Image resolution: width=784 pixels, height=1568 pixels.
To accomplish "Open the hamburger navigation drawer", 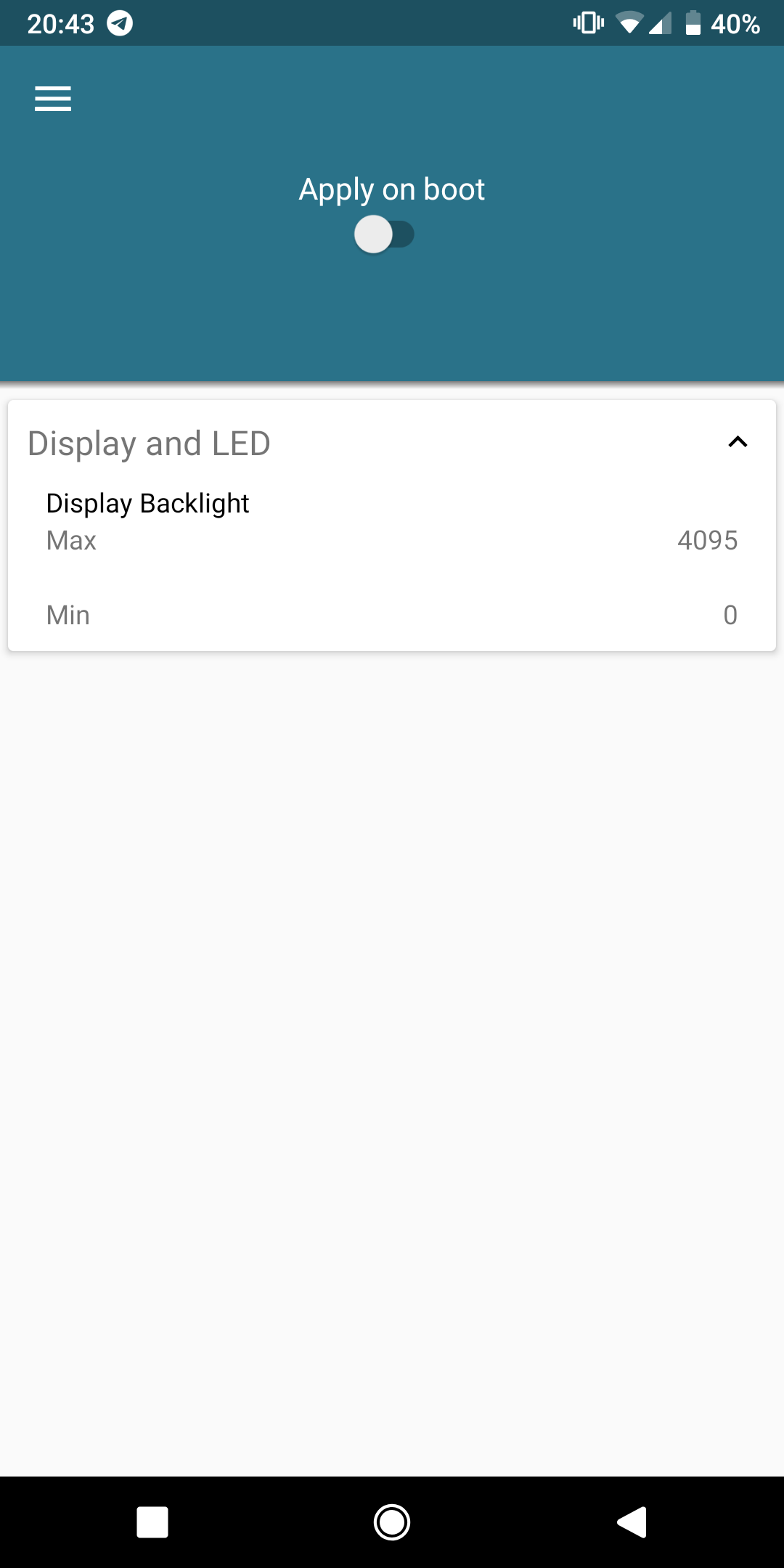I will coord(53,99).
